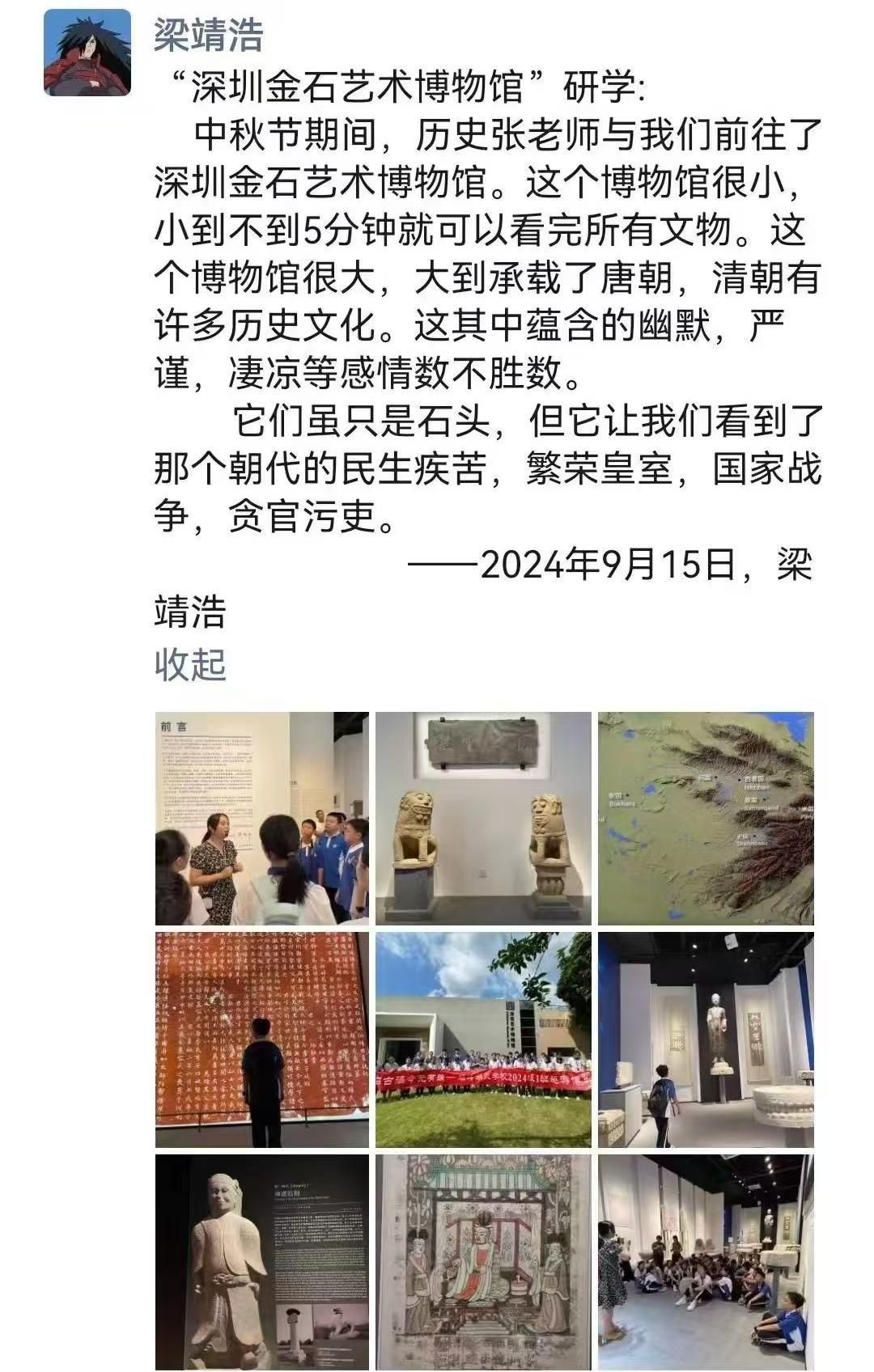Open 梁靖浩's profile avatar
Screen dimensions: 874x1372
87,53
